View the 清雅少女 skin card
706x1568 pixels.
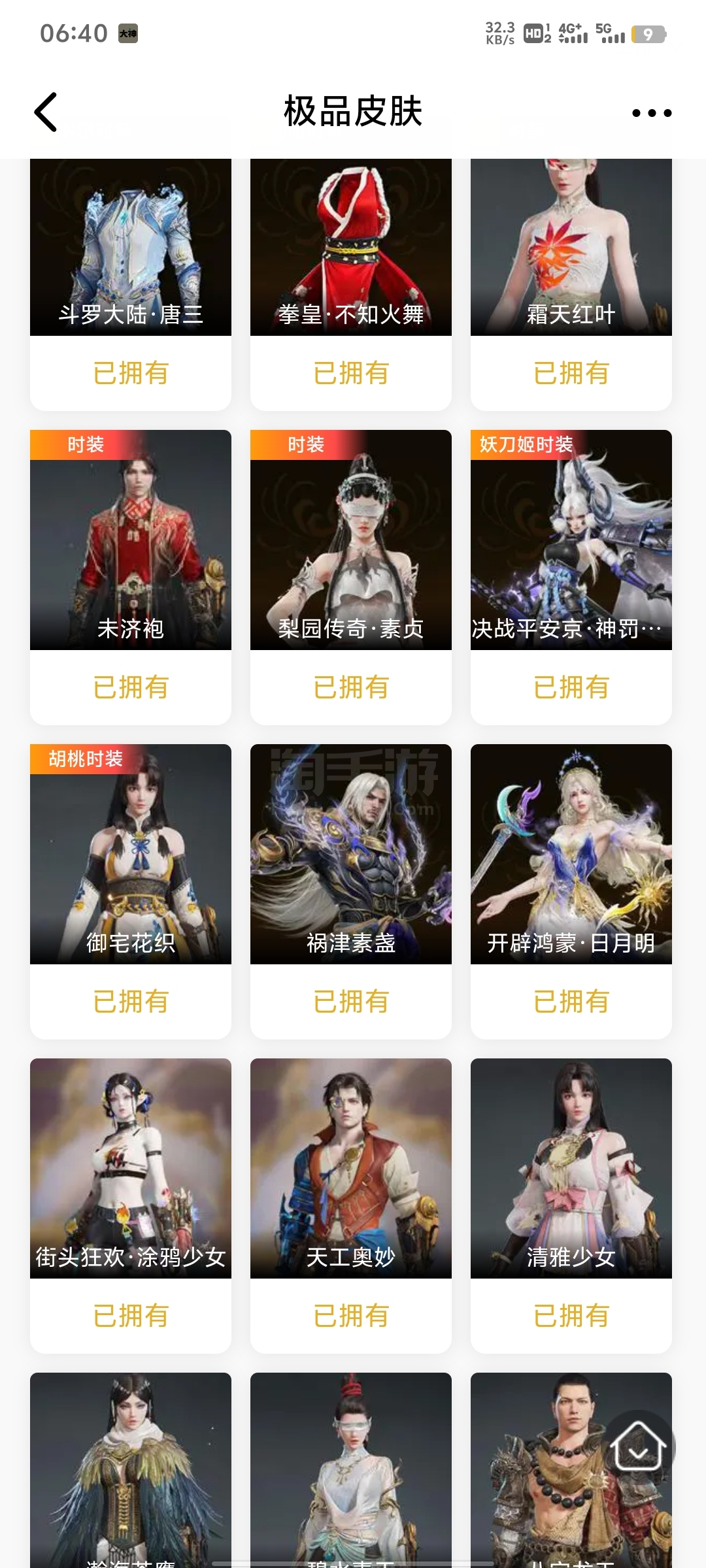tap(571, 1169)
